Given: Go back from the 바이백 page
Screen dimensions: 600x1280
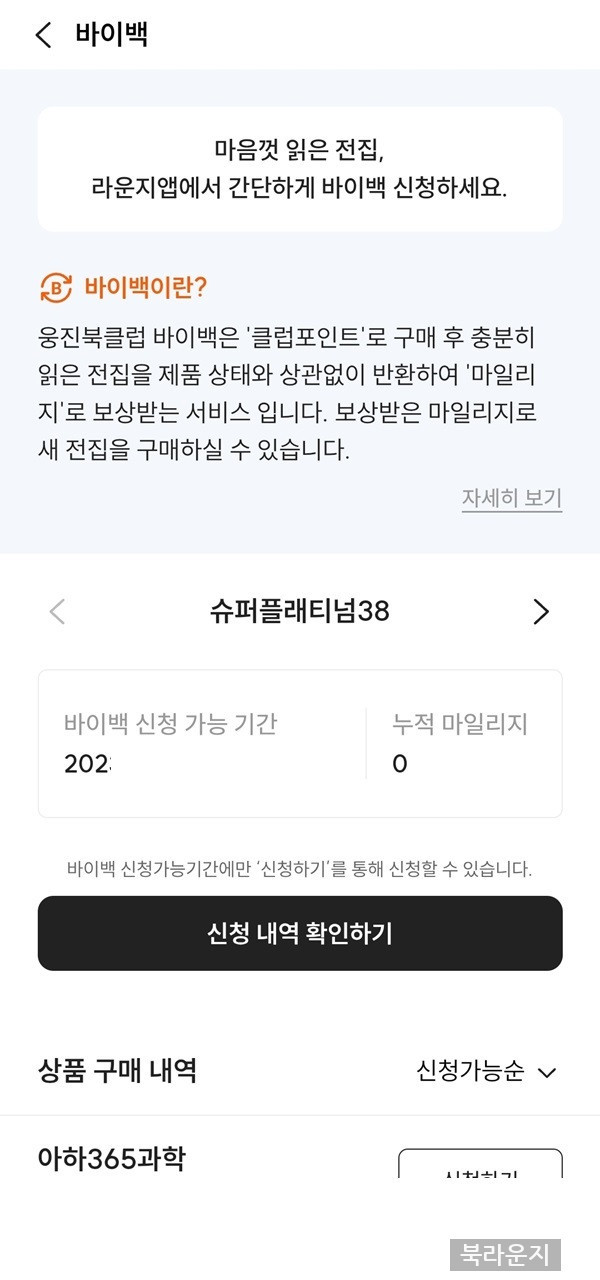Looking at the screenshot, I should point(43,35).
